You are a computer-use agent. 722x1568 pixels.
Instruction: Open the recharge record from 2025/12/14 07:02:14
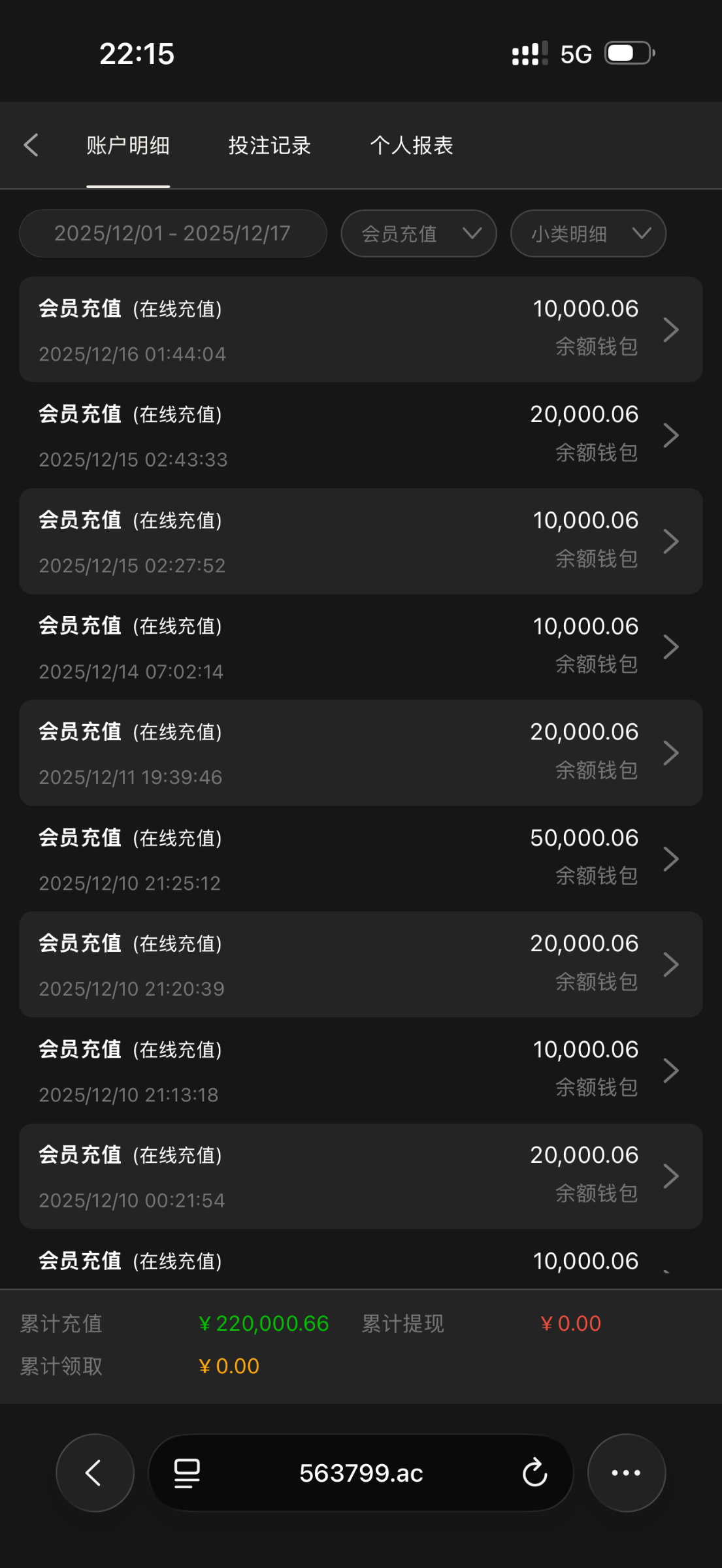(x=361, y=647)
